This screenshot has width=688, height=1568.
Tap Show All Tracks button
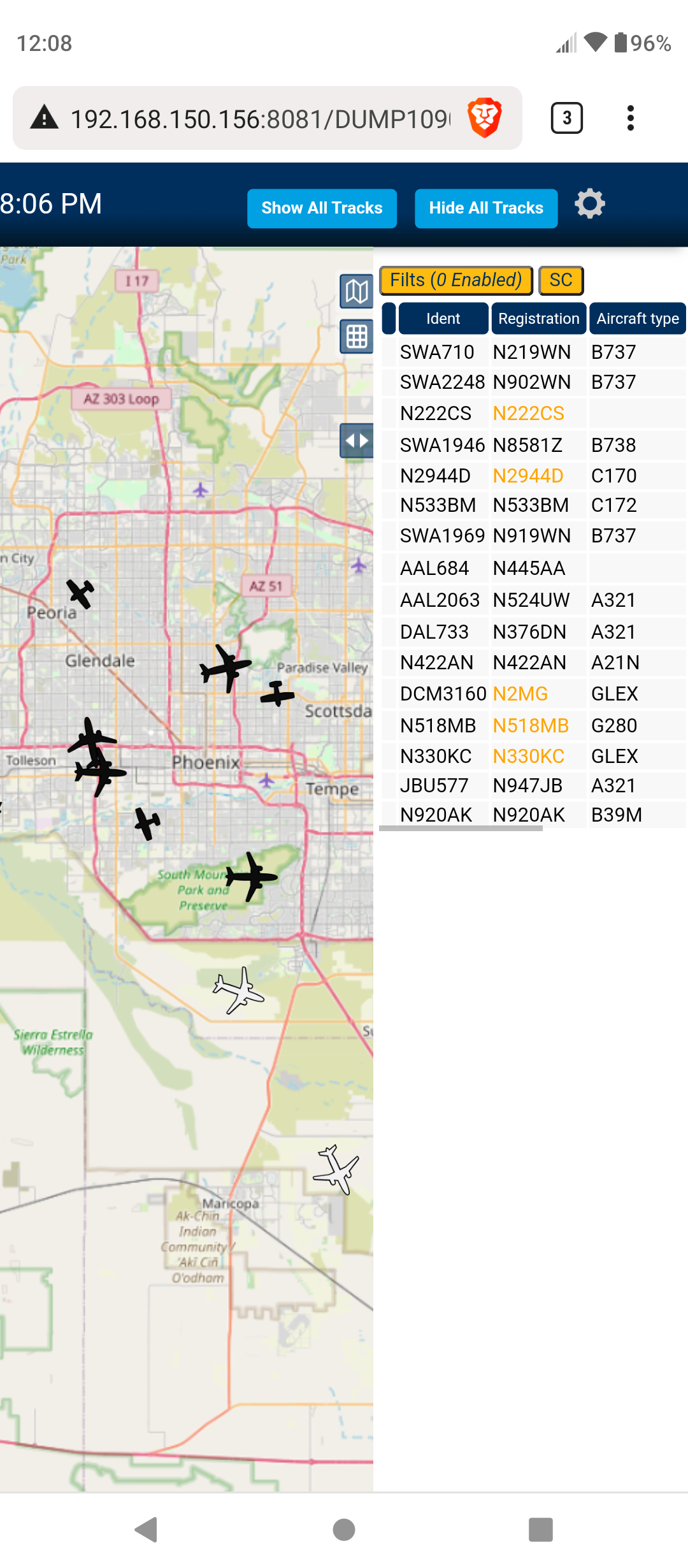pos(322,208)
